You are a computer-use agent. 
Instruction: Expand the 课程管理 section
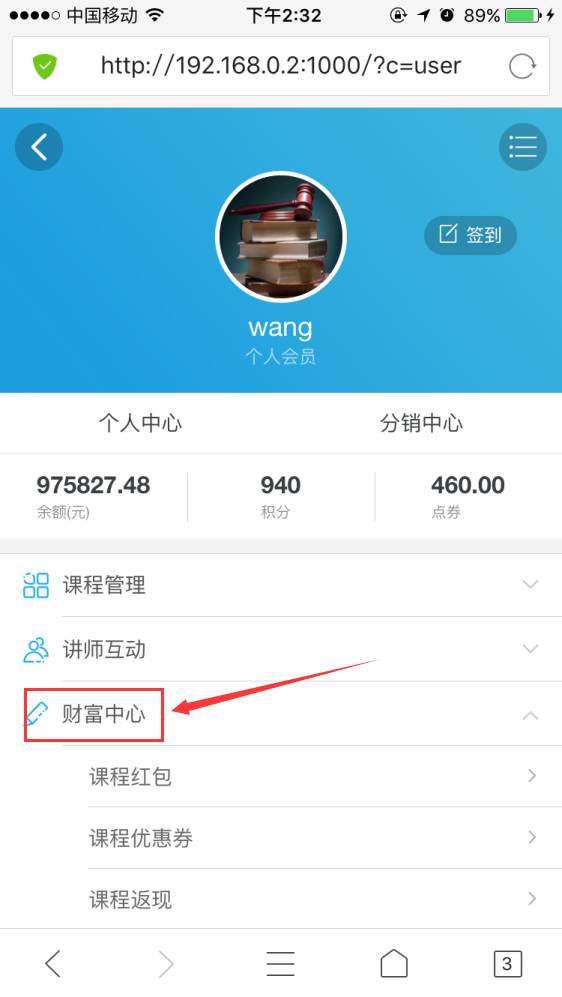point(281,585)
